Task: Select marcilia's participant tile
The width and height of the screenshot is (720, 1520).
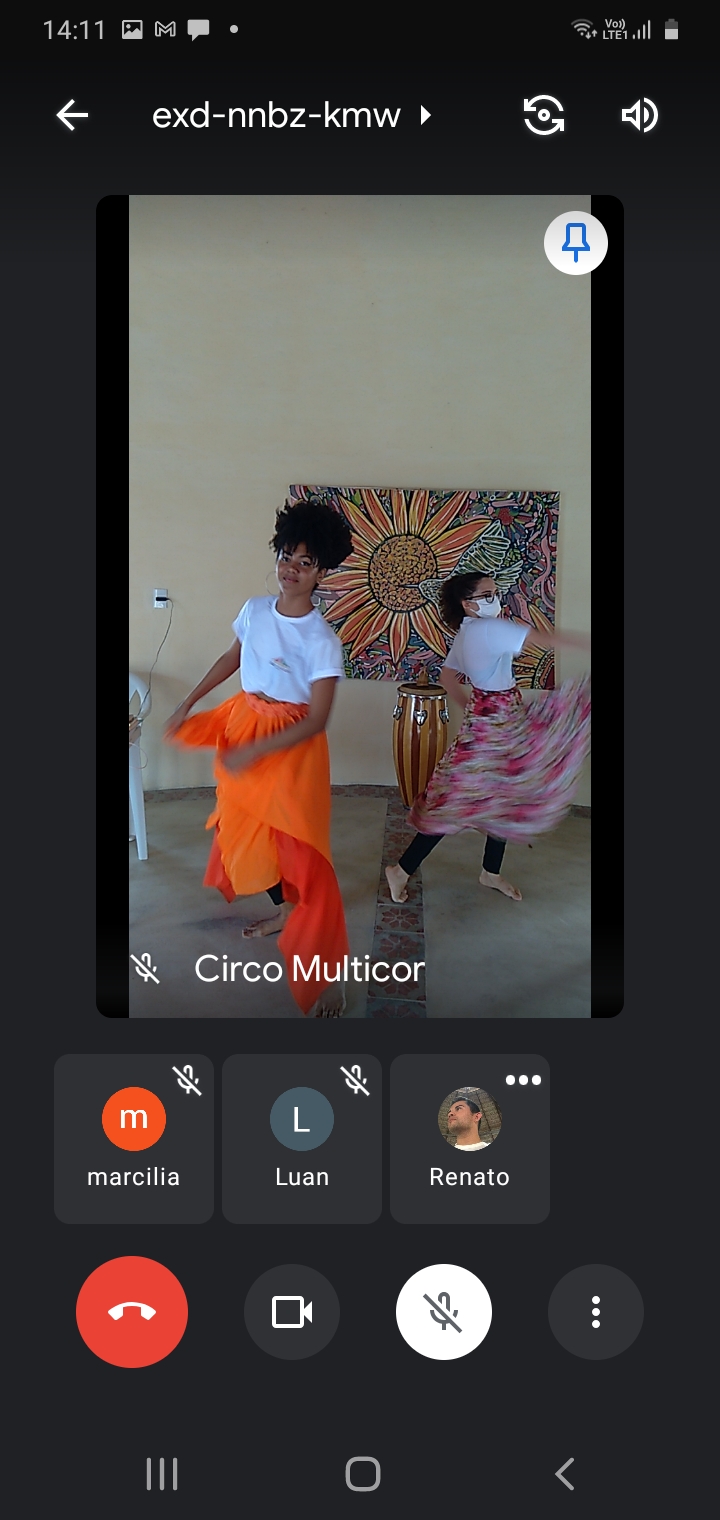Action: point(134,1138)
